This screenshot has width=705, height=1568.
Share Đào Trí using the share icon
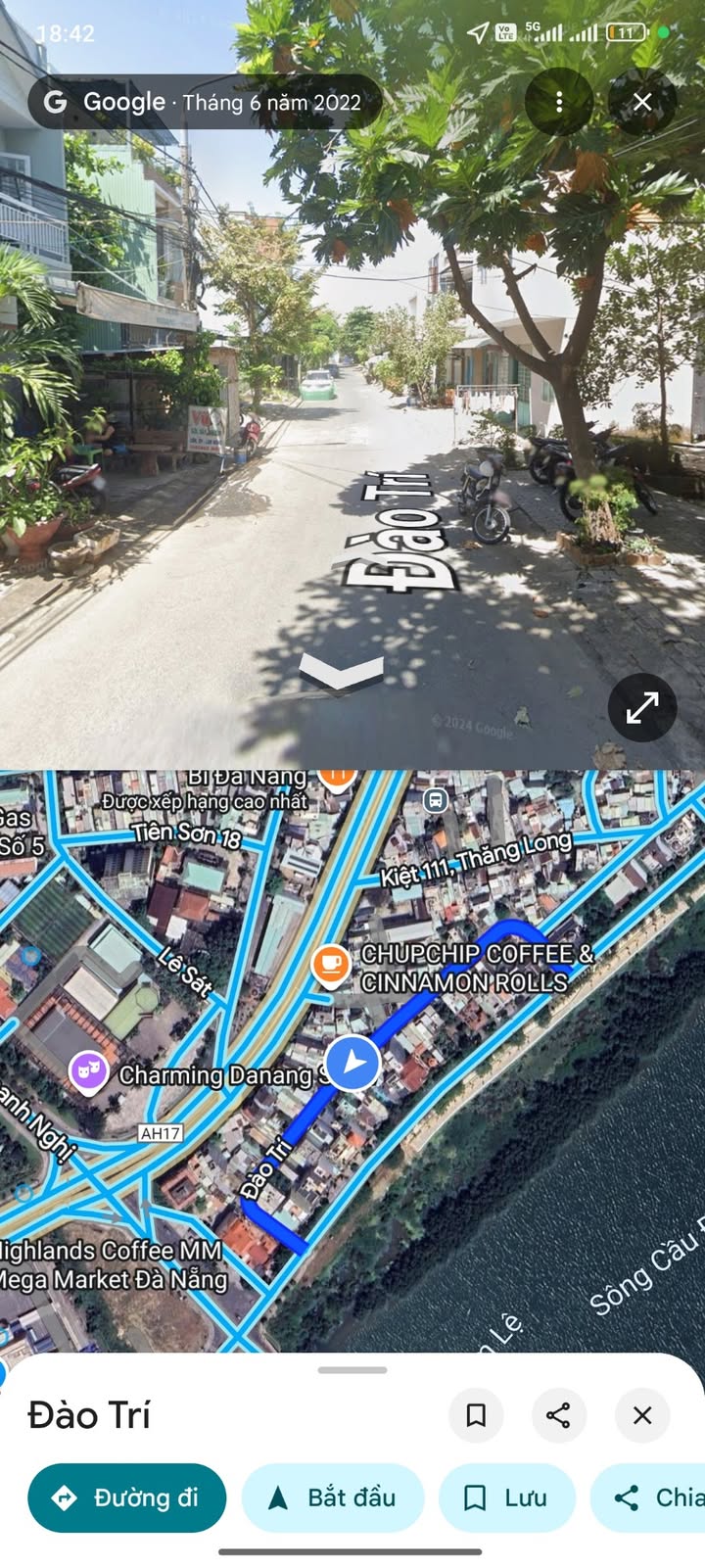tap(558, 1415)
